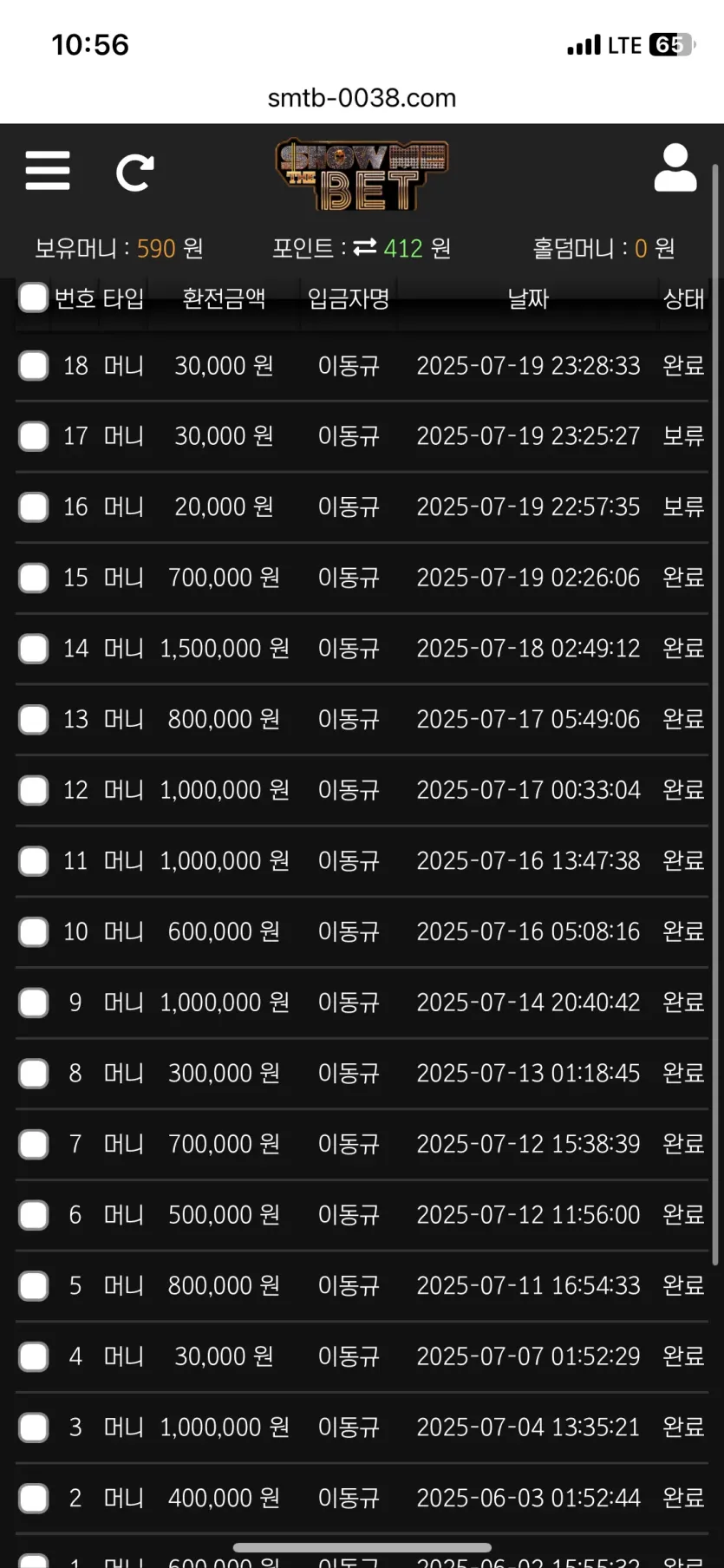Image resolution: width=724 pixels, height=1568 pixels.
Task: Select the checkbox for row 18
Action: pyautogui.click(x=33, y=365)
